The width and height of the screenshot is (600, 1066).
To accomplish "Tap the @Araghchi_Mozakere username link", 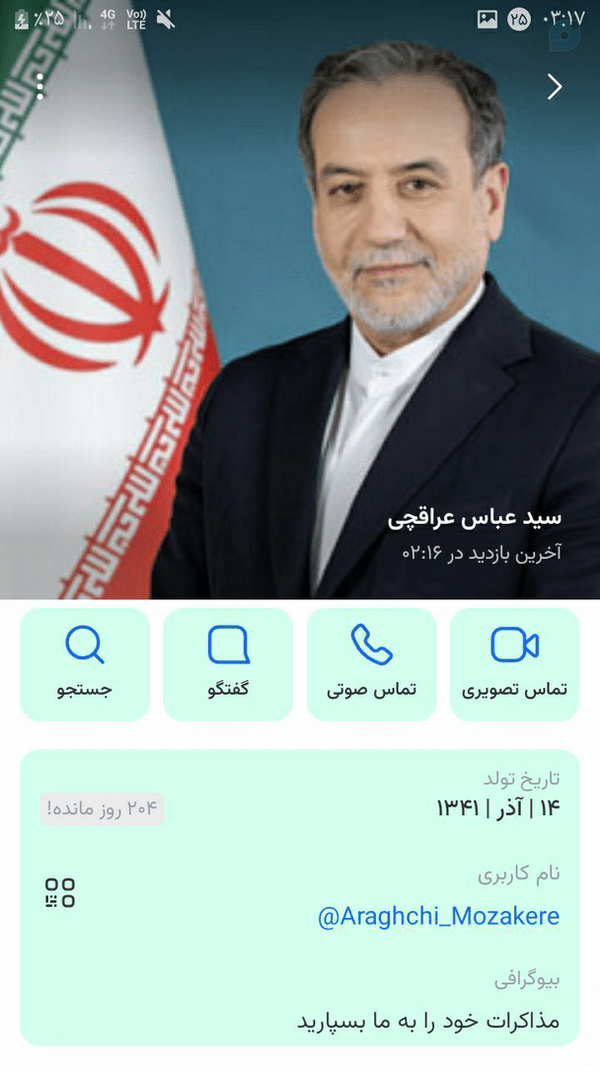I will 438,916.
